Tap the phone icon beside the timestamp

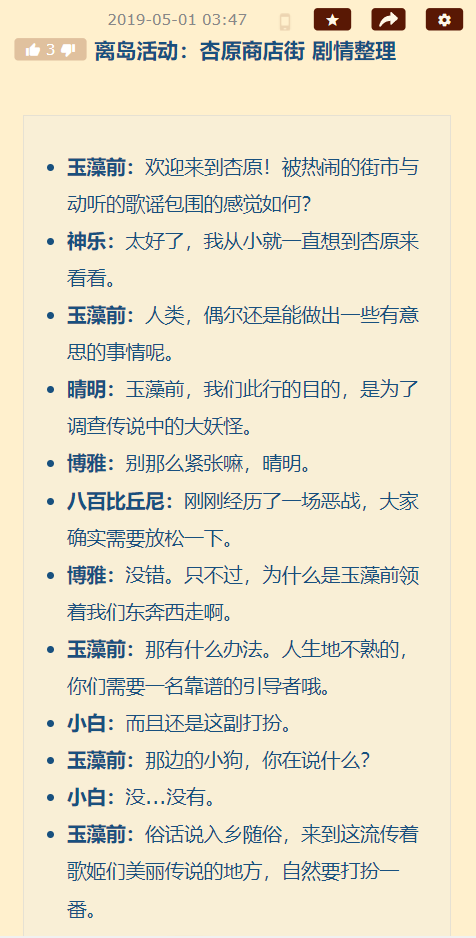click(x=285, y=22)
